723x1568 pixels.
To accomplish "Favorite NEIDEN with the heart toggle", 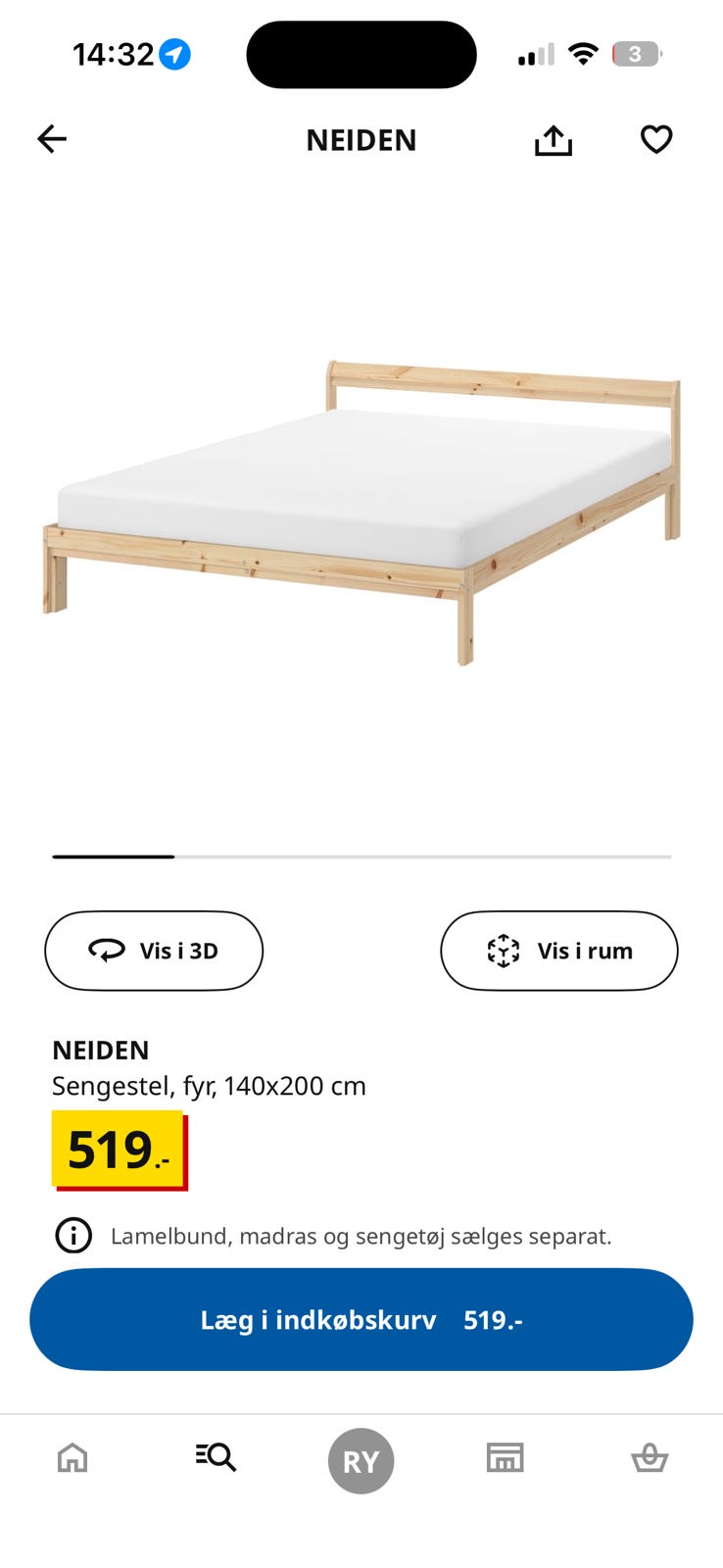I will pyautogui.click(x=655, y=139).
